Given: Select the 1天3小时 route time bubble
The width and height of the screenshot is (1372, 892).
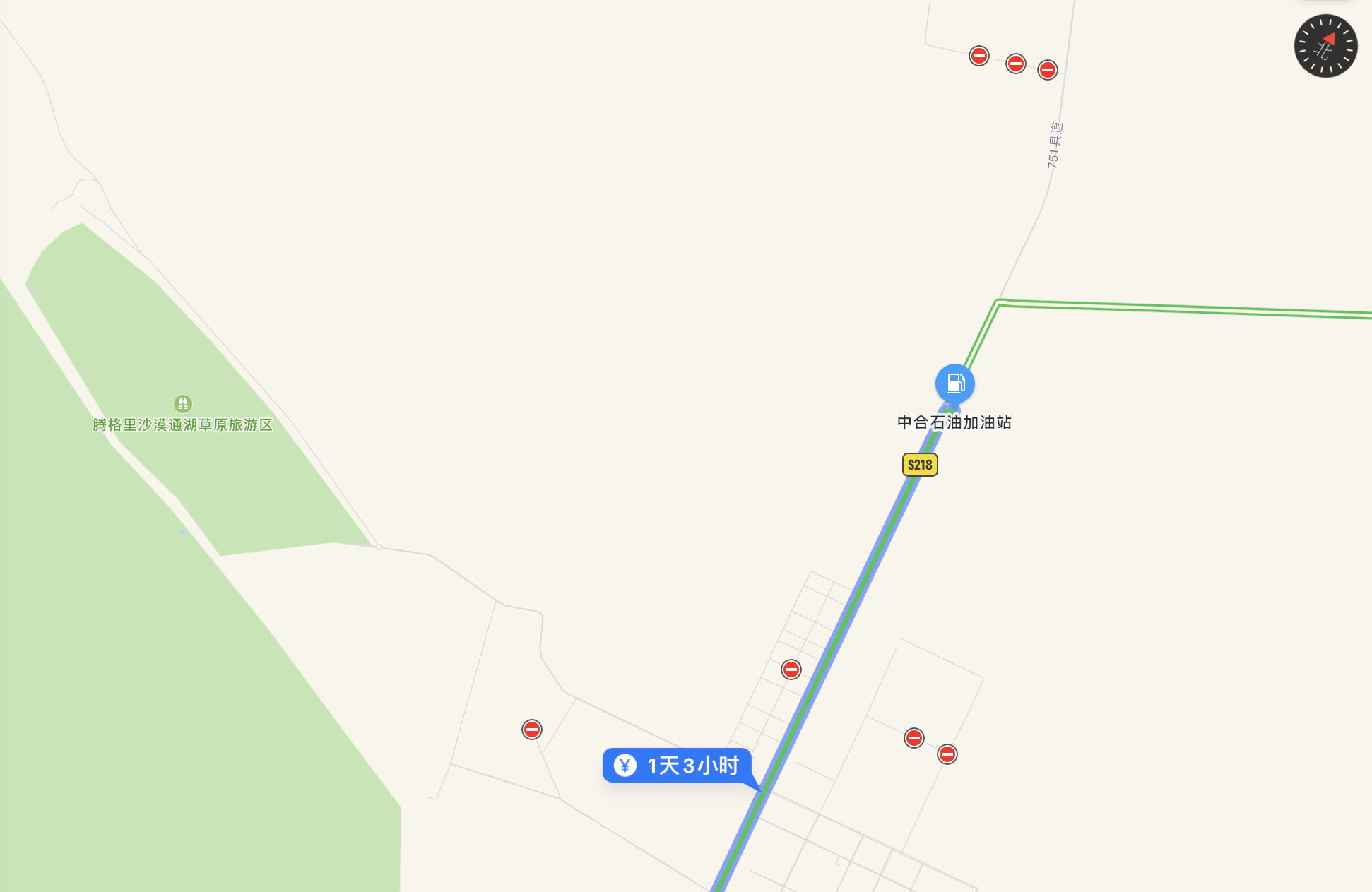Looking at the screenshot, I should pyautogui.click(x=677, y=766).
